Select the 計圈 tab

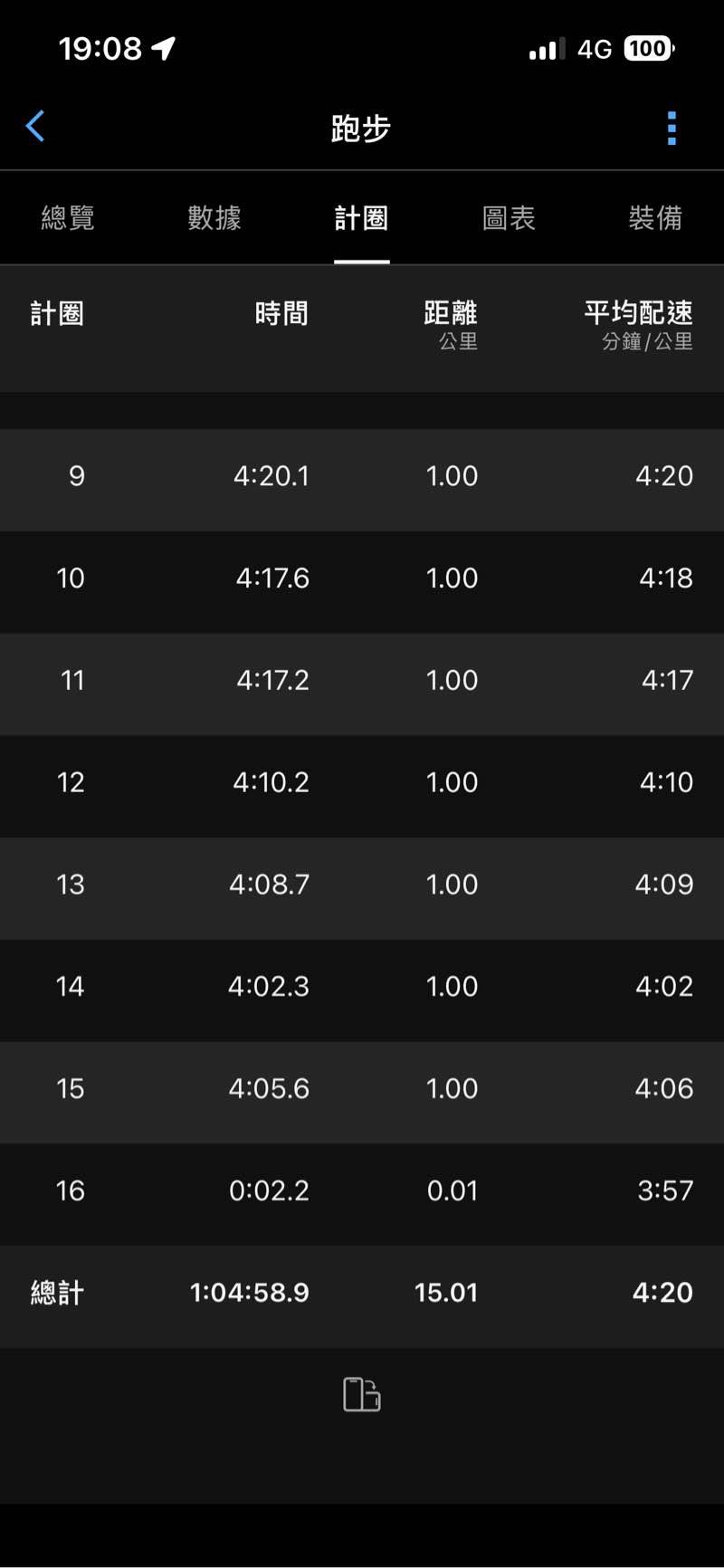point(361,218)
